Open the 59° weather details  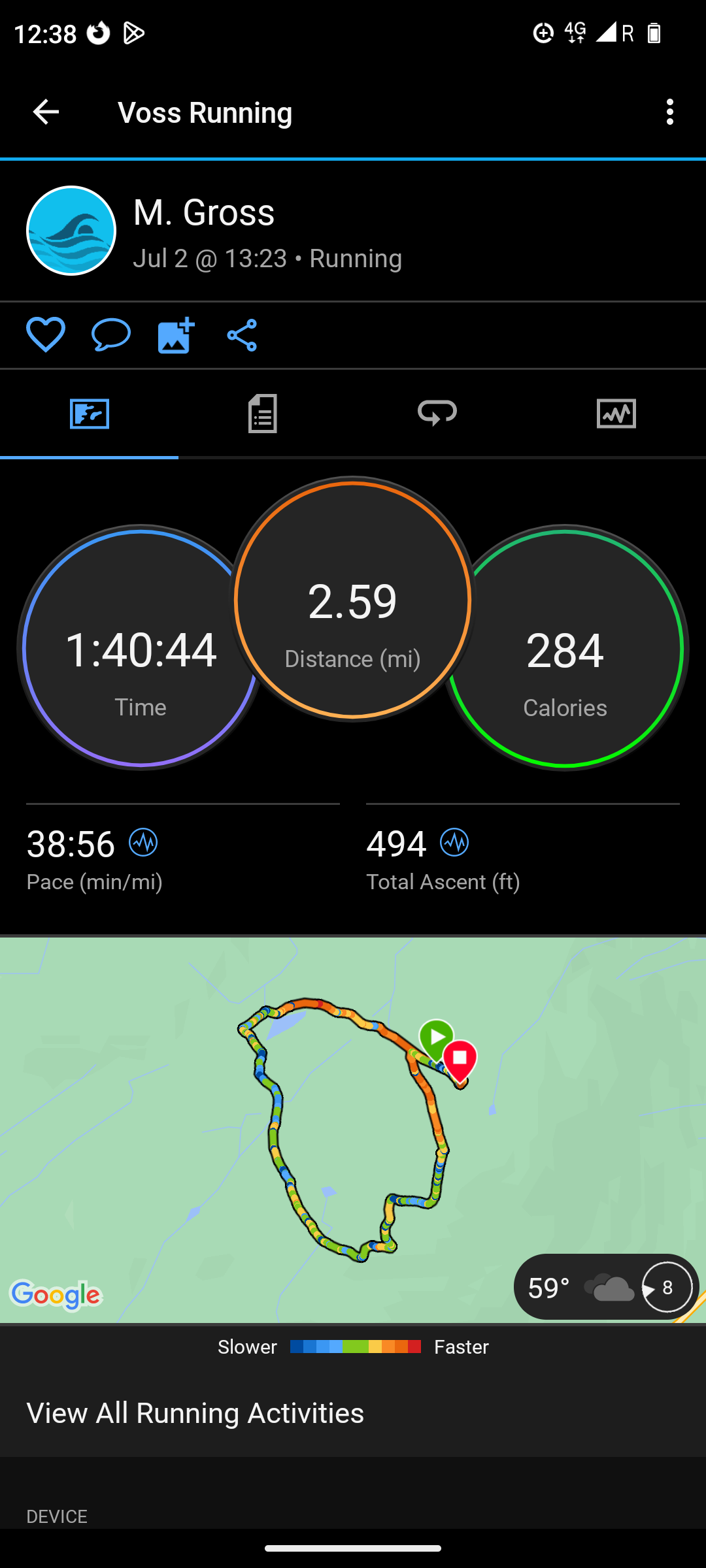[x=606, y=1287]
